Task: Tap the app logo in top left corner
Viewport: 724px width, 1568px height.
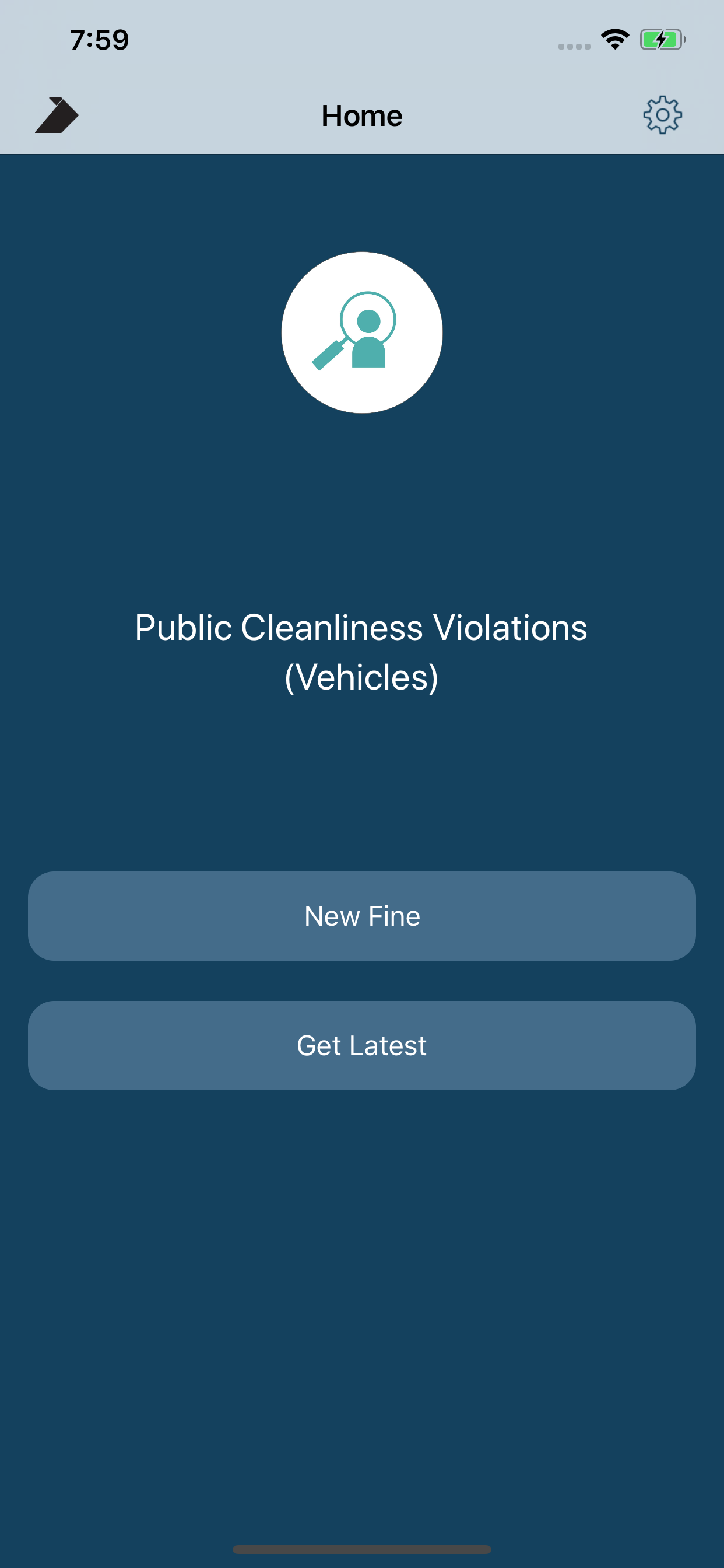Action: click(x=57, y=114)
